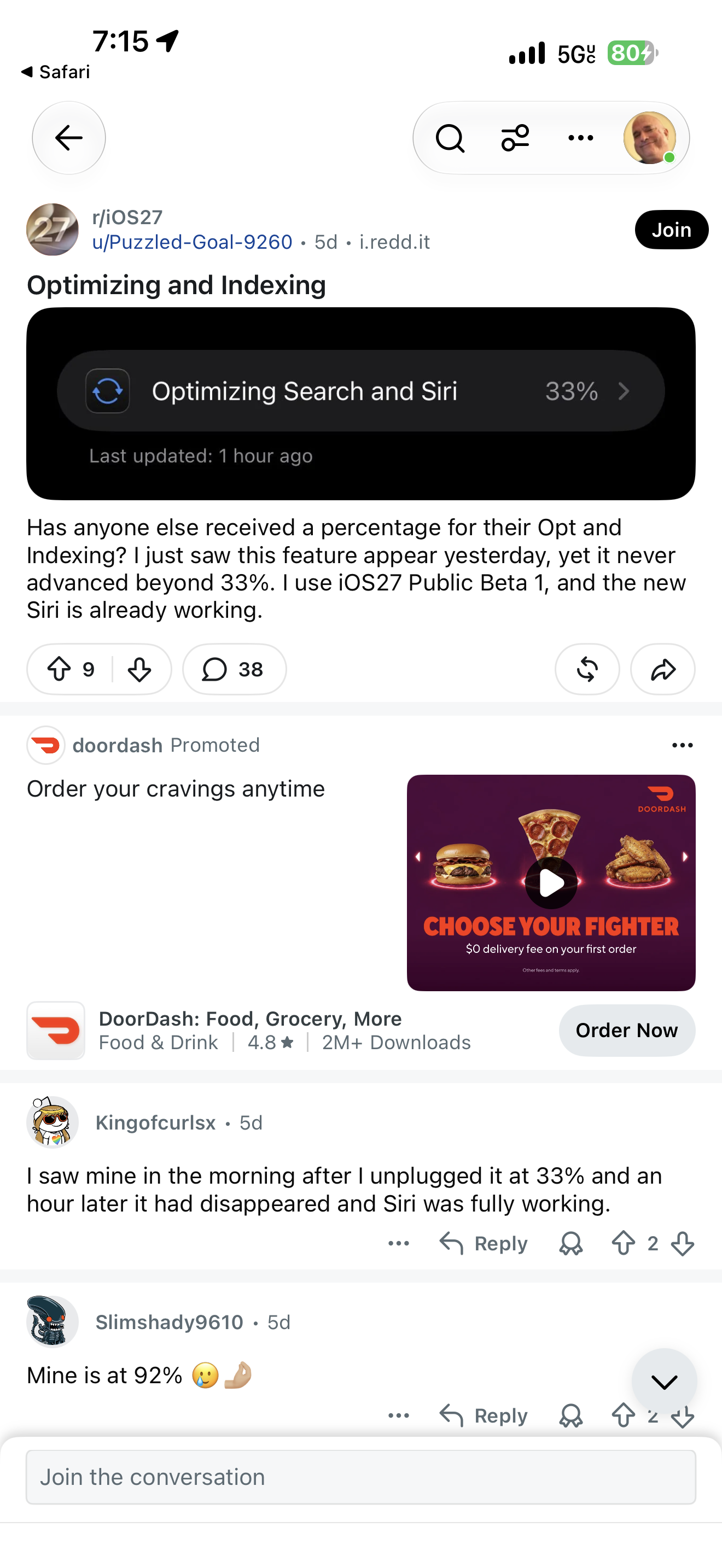
Task: Tap Order Now on the DoorDash ad
Action: coord(627,1030)
